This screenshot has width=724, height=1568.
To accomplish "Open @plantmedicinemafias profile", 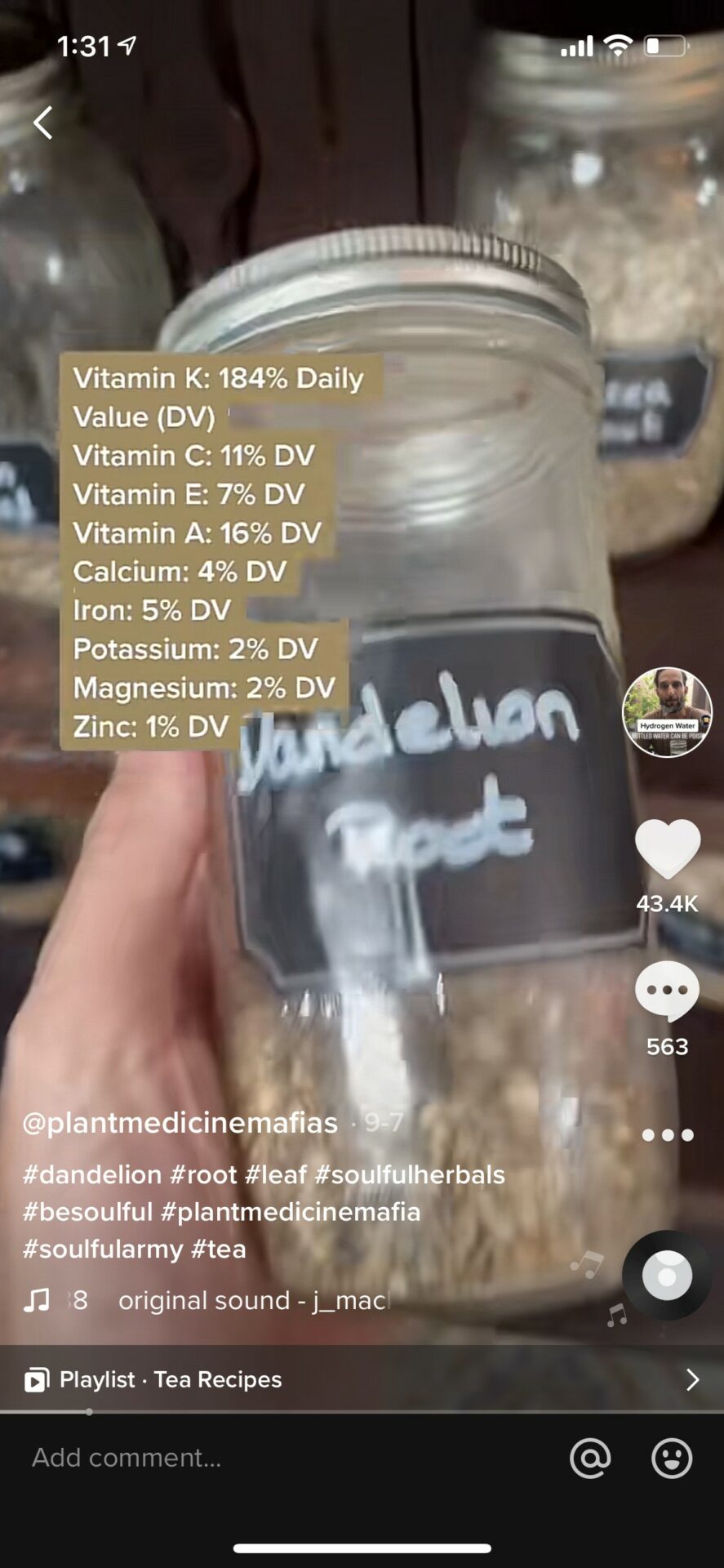I will pyautogui.click(x=180, y=1123).
